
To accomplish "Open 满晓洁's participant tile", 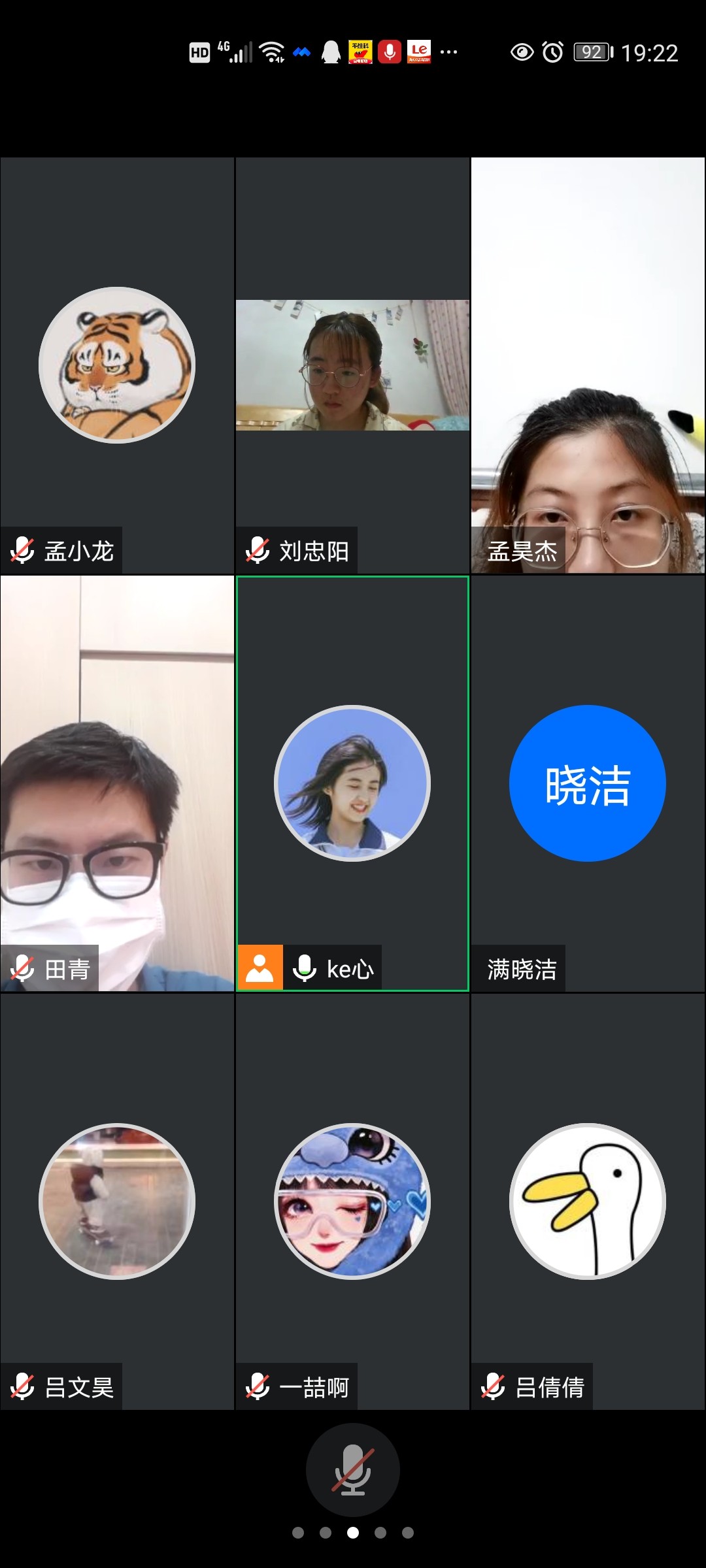I will coord(588,783).
